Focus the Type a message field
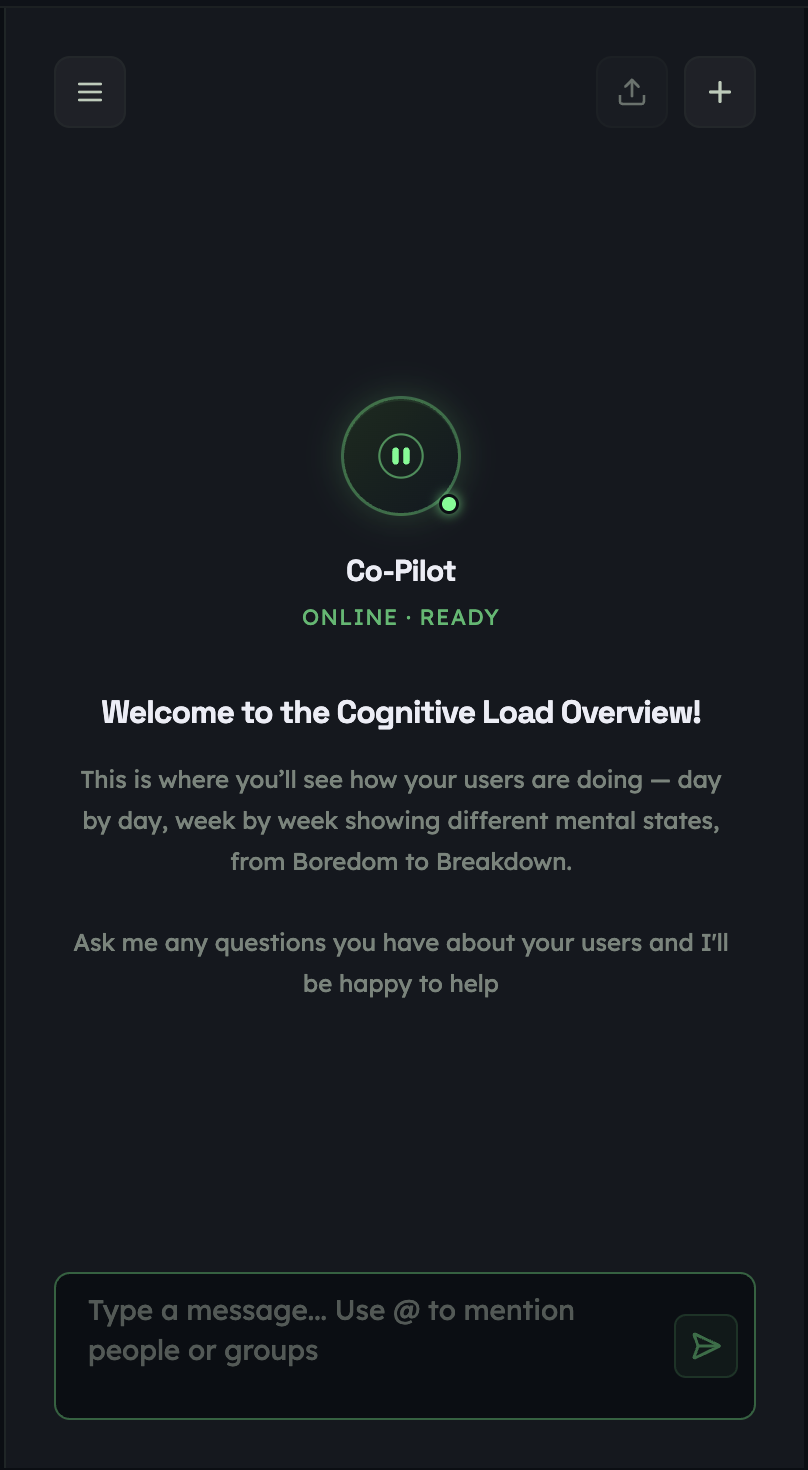The width and height of the screenshot is (808, 1470). point(360,1331)
